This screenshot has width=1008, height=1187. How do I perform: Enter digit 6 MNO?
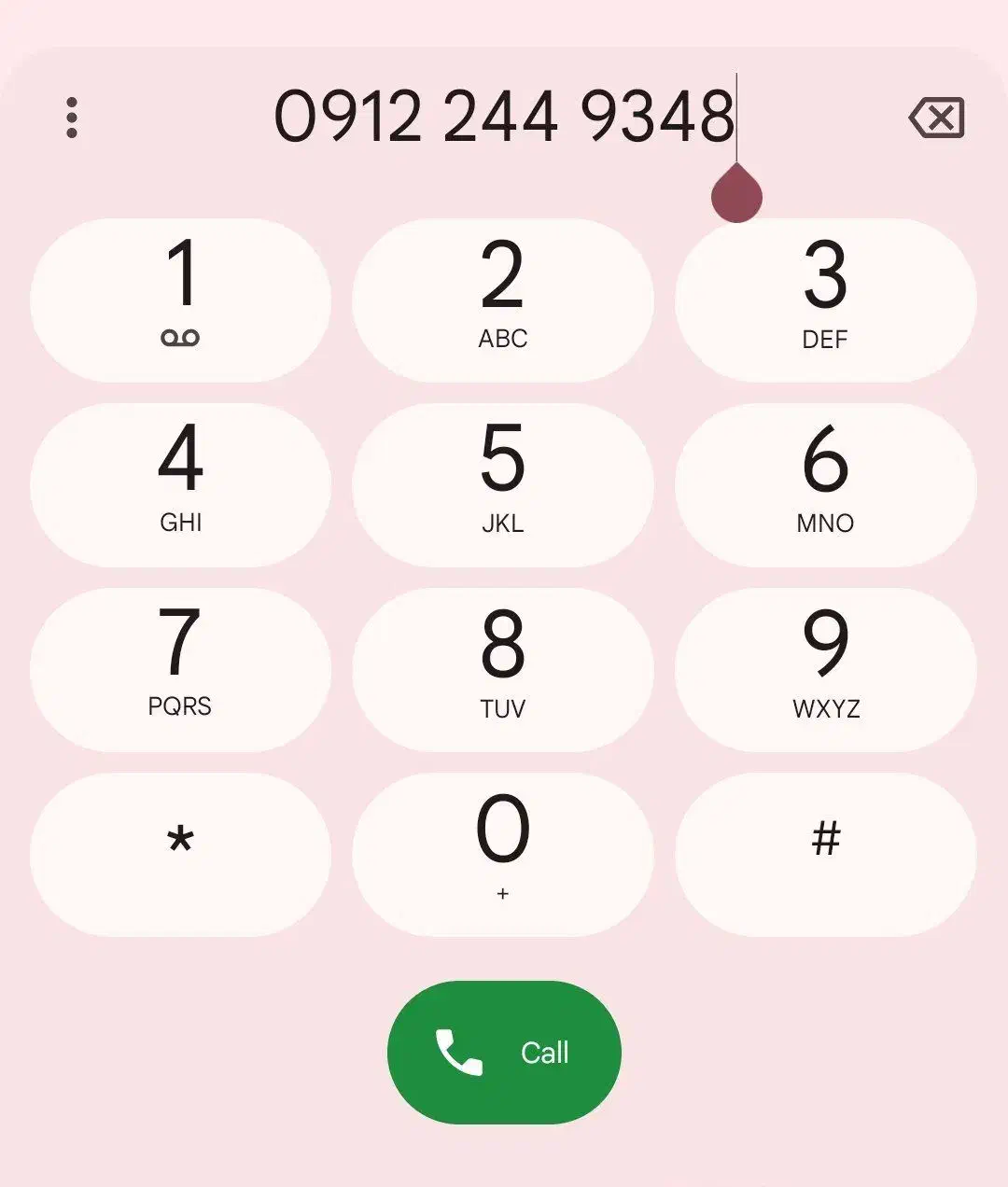click(x=826, y=485)
